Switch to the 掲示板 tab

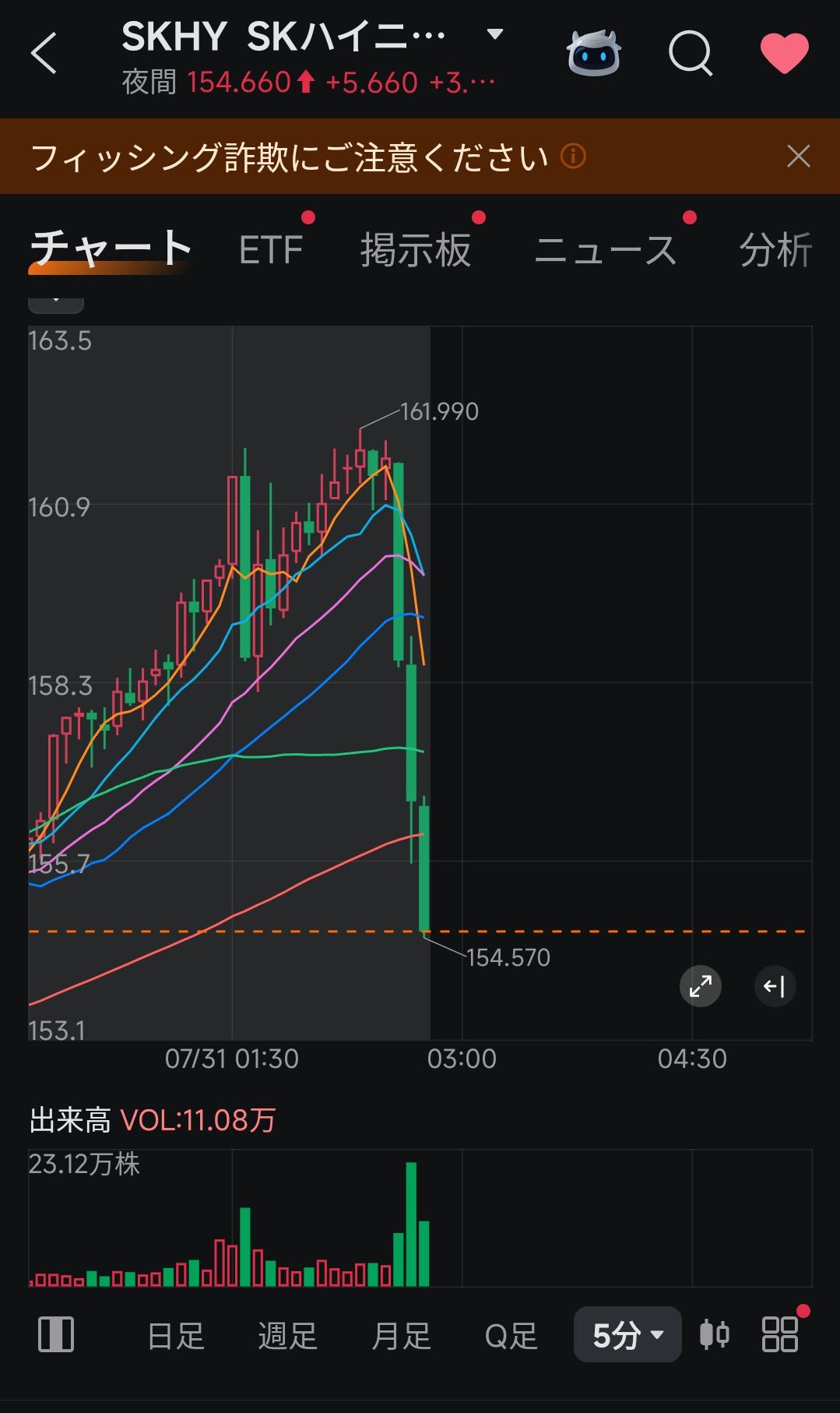(416, 250)
